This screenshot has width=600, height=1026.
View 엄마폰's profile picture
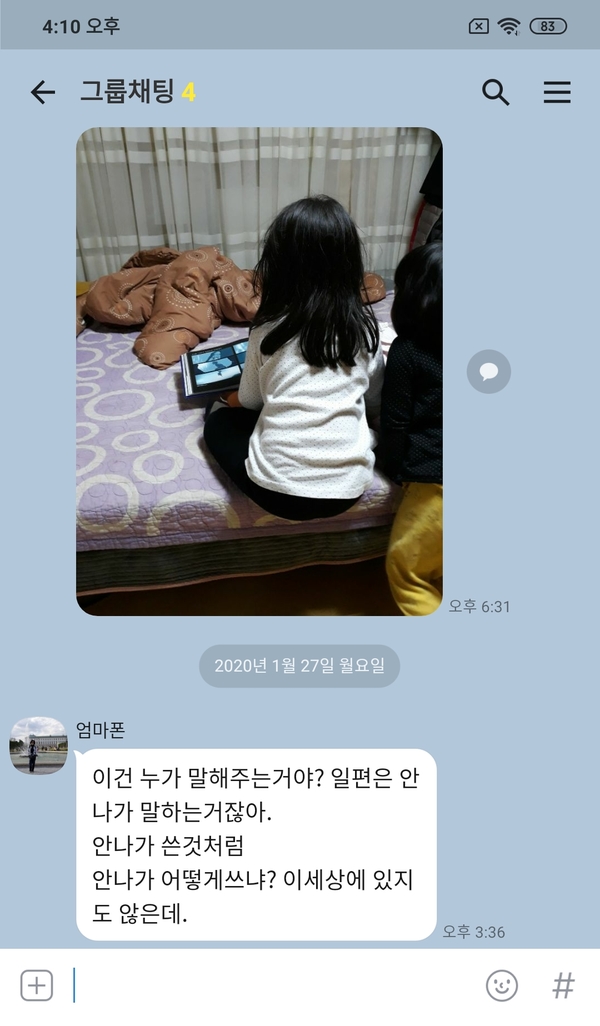pyautogui.click(x=39, y=745)
